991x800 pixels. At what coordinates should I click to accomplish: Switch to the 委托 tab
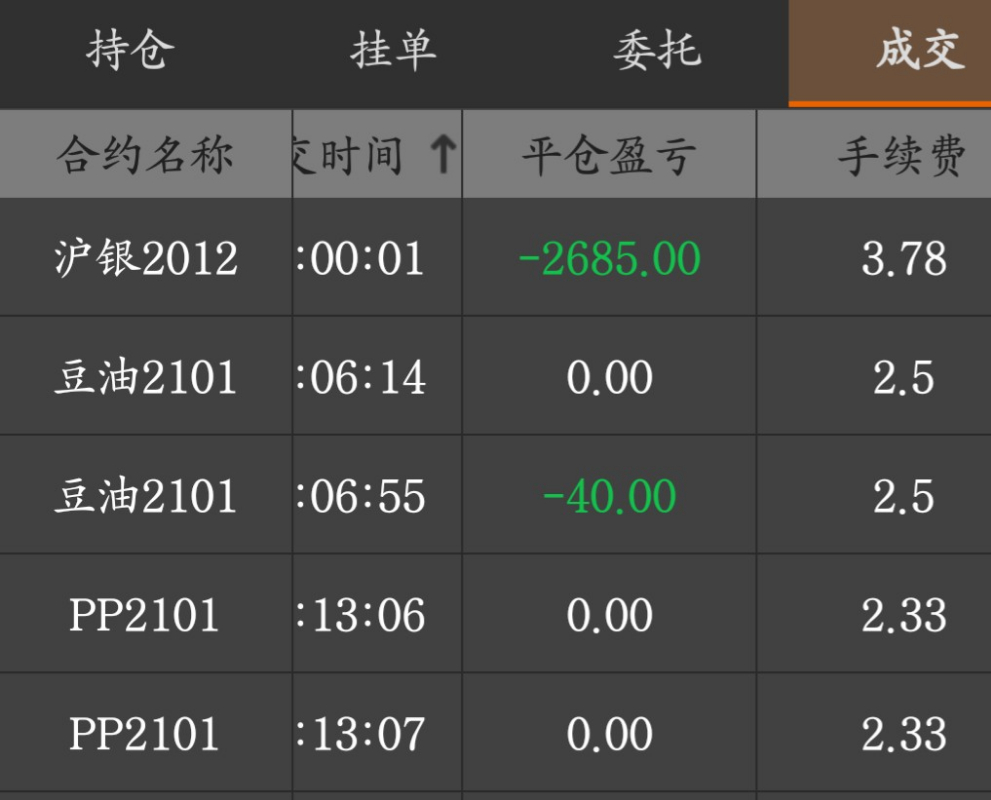[x=657, y=50]
